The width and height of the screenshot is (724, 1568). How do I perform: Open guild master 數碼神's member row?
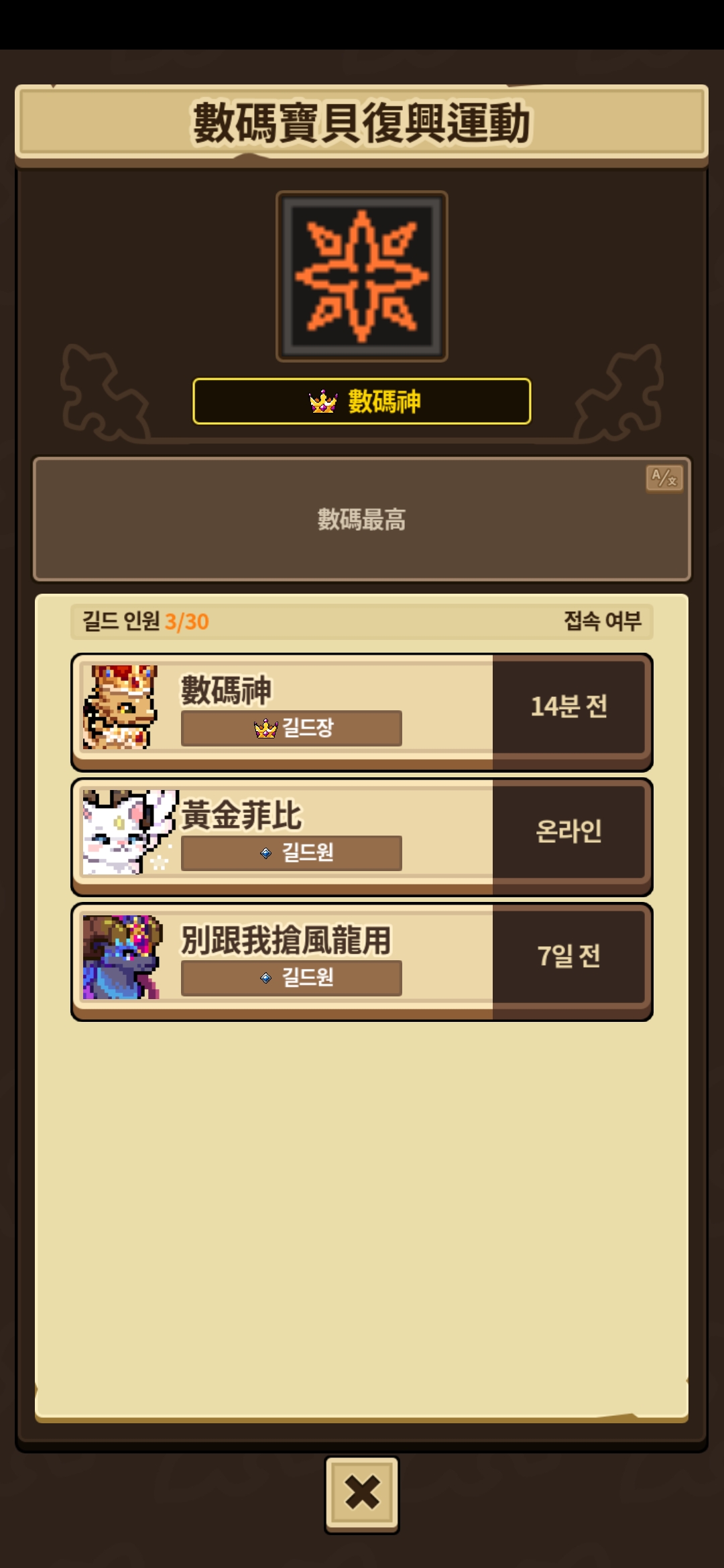pyautogui.click(x=362, y=712)
